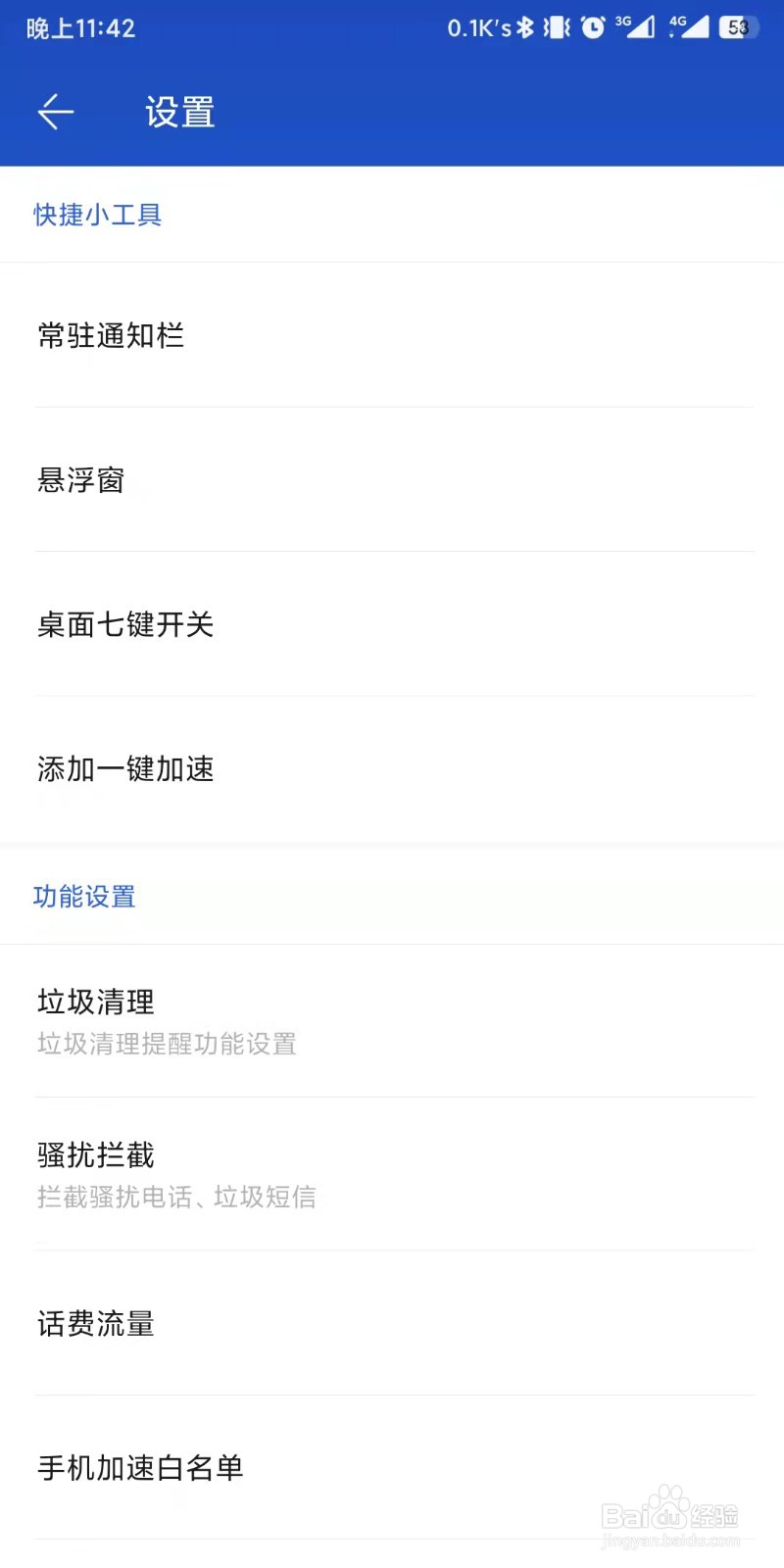Tap 添加一键加速 to add one-tap boost
784x1568 pixels.
tap(124, 769)
